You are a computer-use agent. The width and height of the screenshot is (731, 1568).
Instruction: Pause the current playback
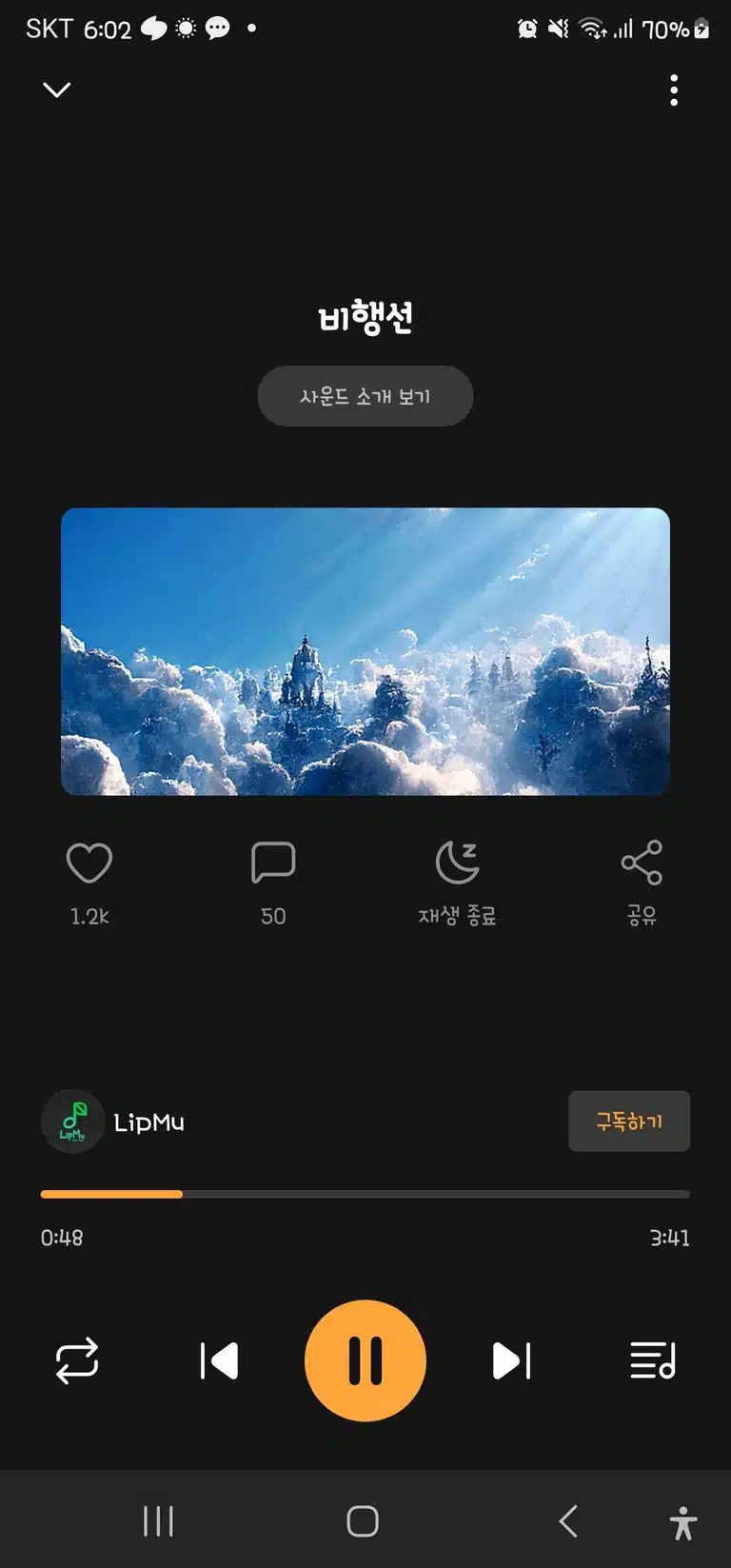[365, 1360]
